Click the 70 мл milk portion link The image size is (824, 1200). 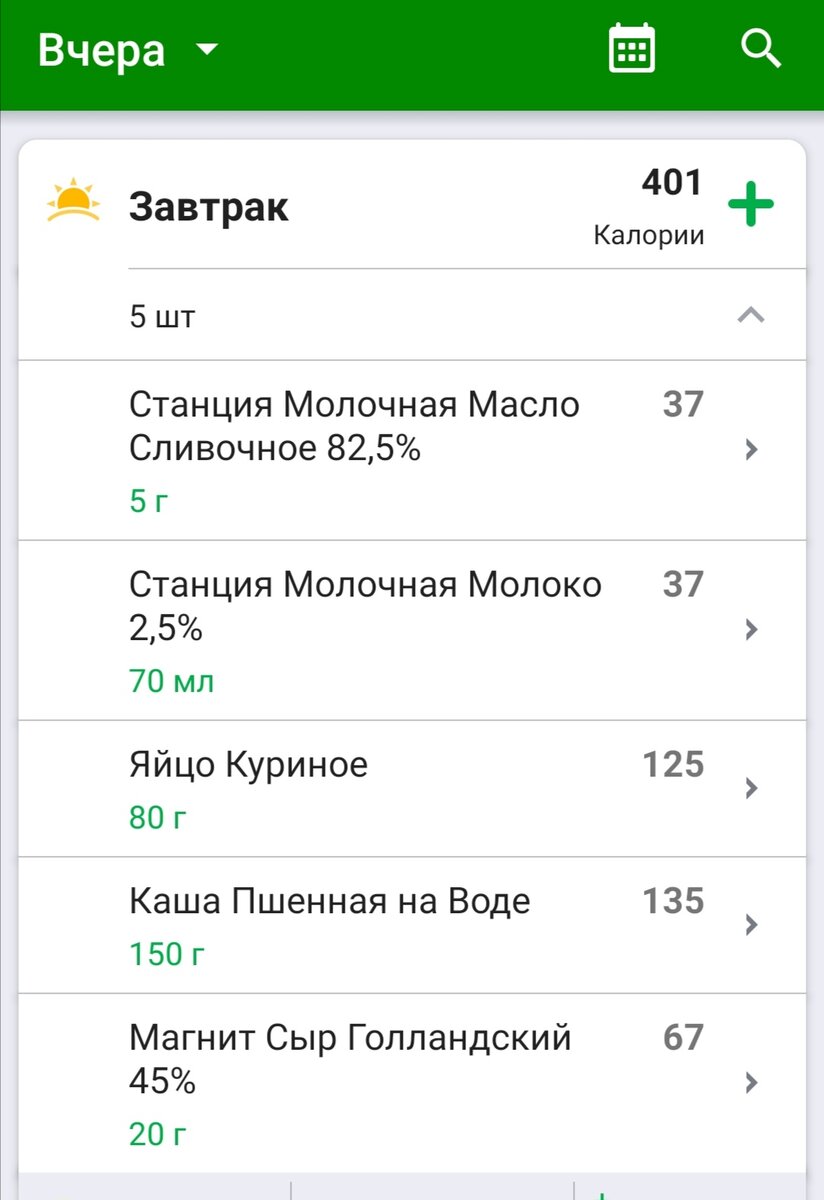coord(170,680)
